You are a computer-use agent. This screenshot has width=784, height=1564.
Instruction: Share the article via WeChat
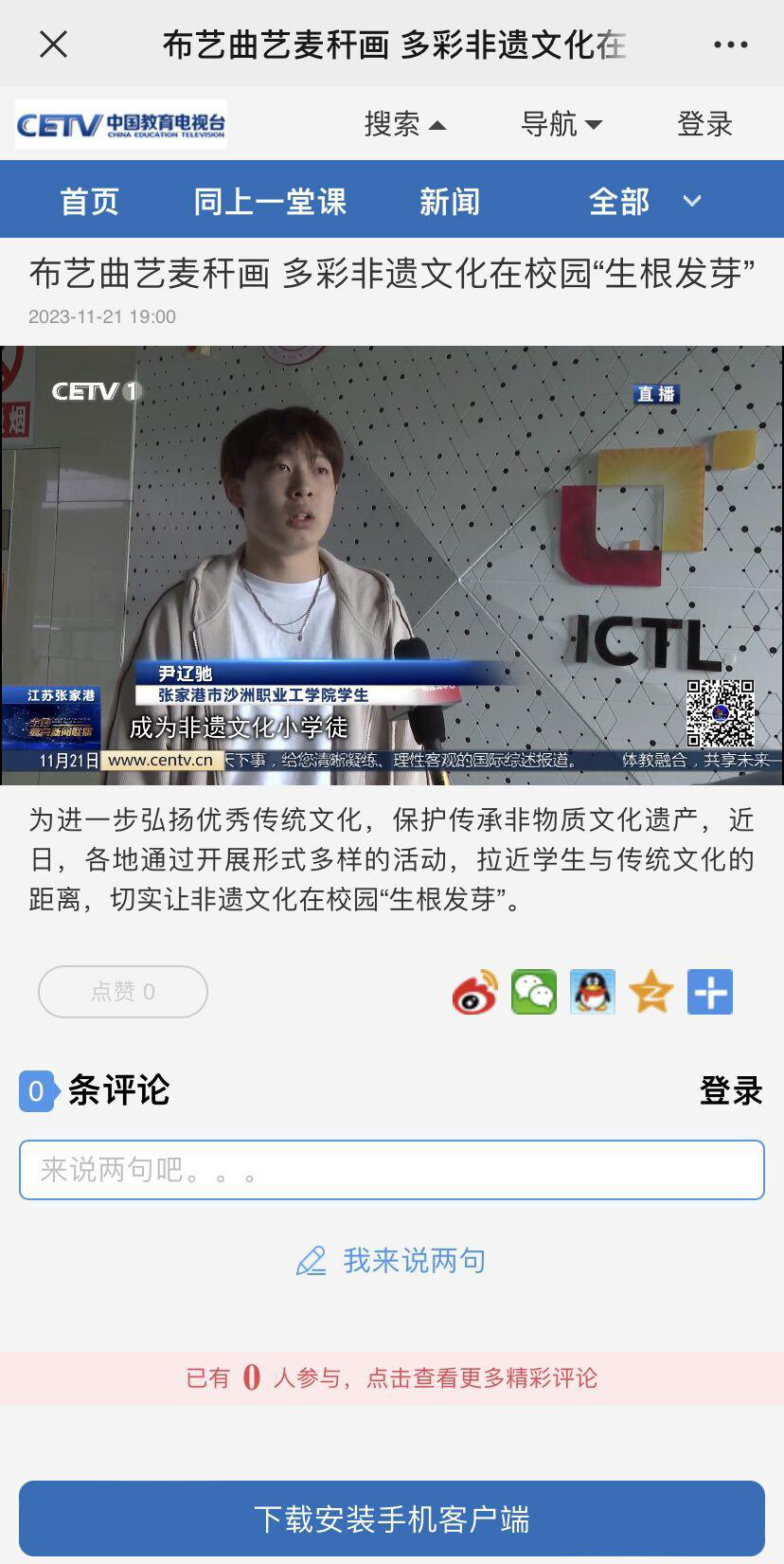point(534,992)
